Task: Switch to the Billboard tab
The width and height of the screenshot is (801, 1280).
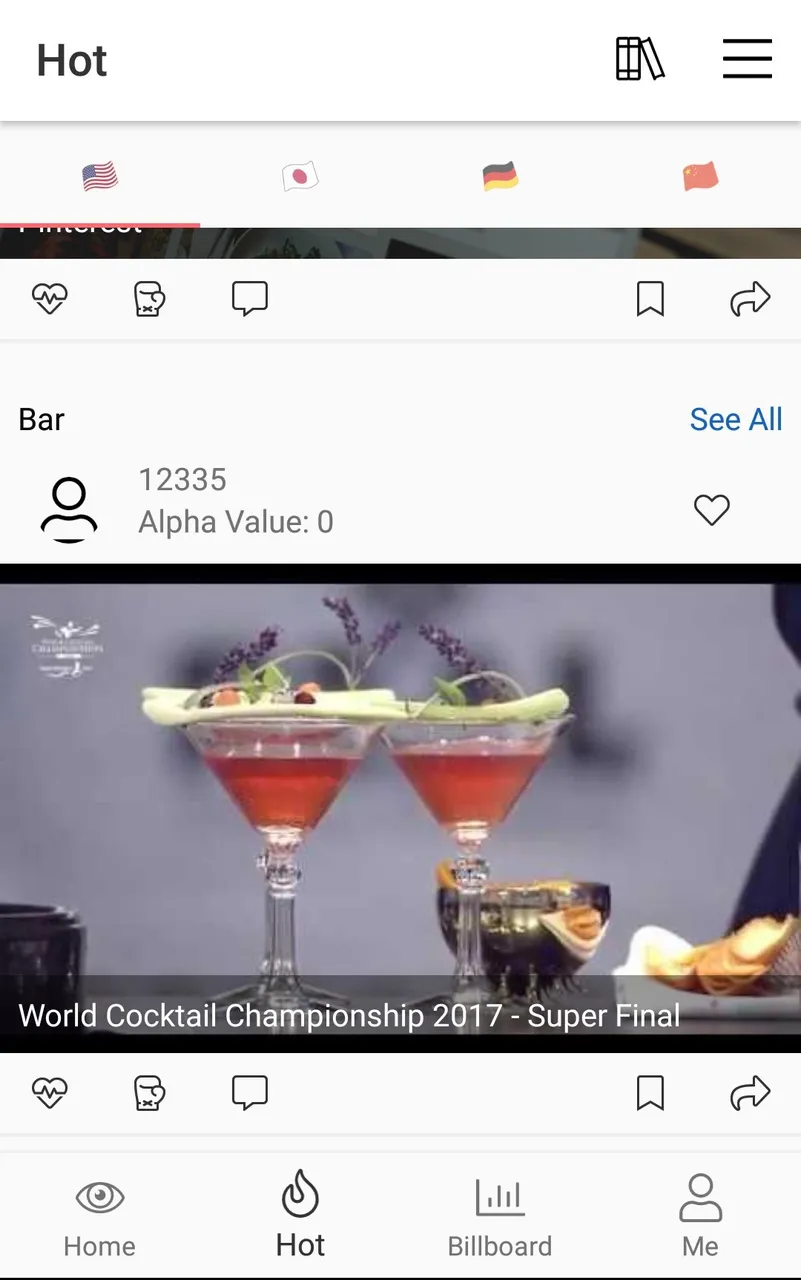Action: click(500, 1216)
